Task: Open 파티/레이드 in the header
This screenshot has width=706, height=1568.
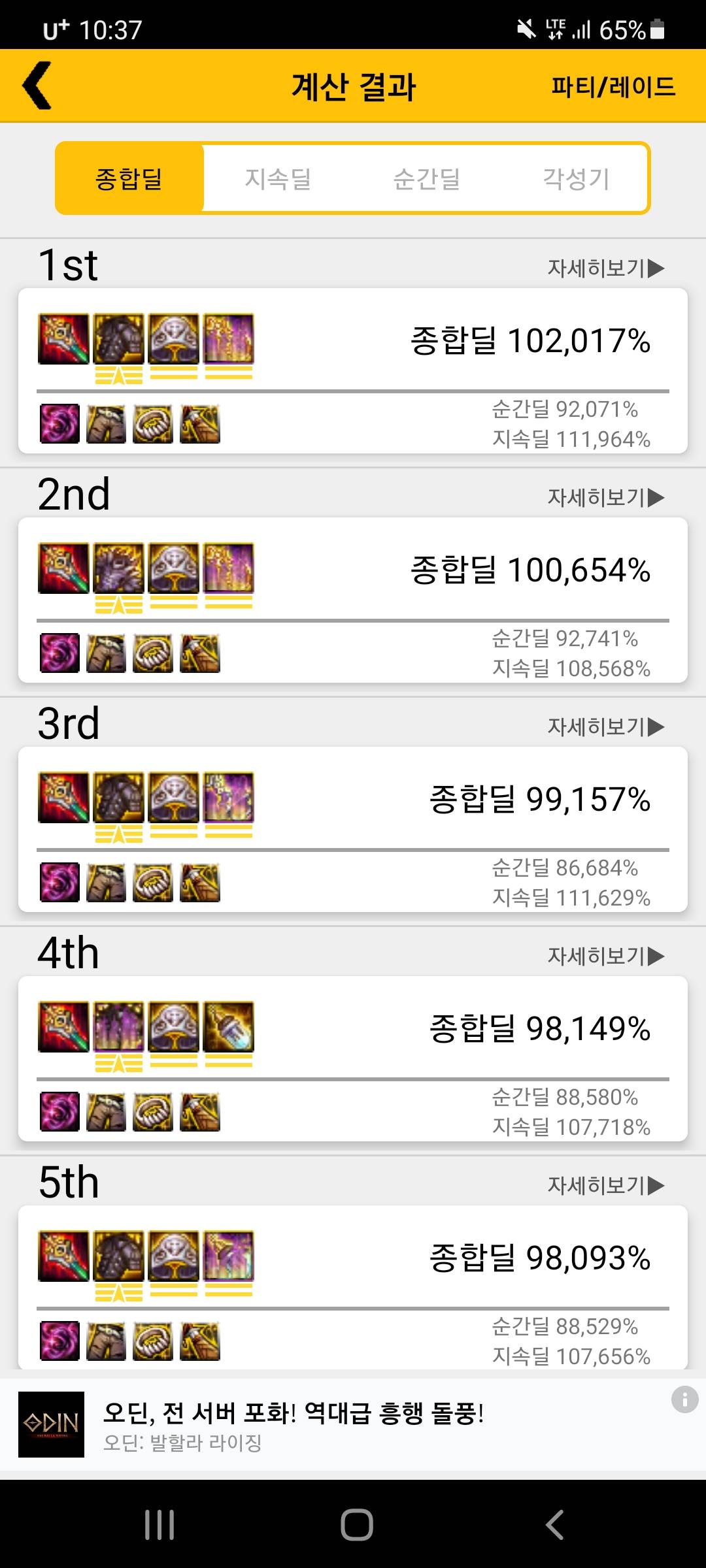Action: pyautogui.click(x=613, y=86)
